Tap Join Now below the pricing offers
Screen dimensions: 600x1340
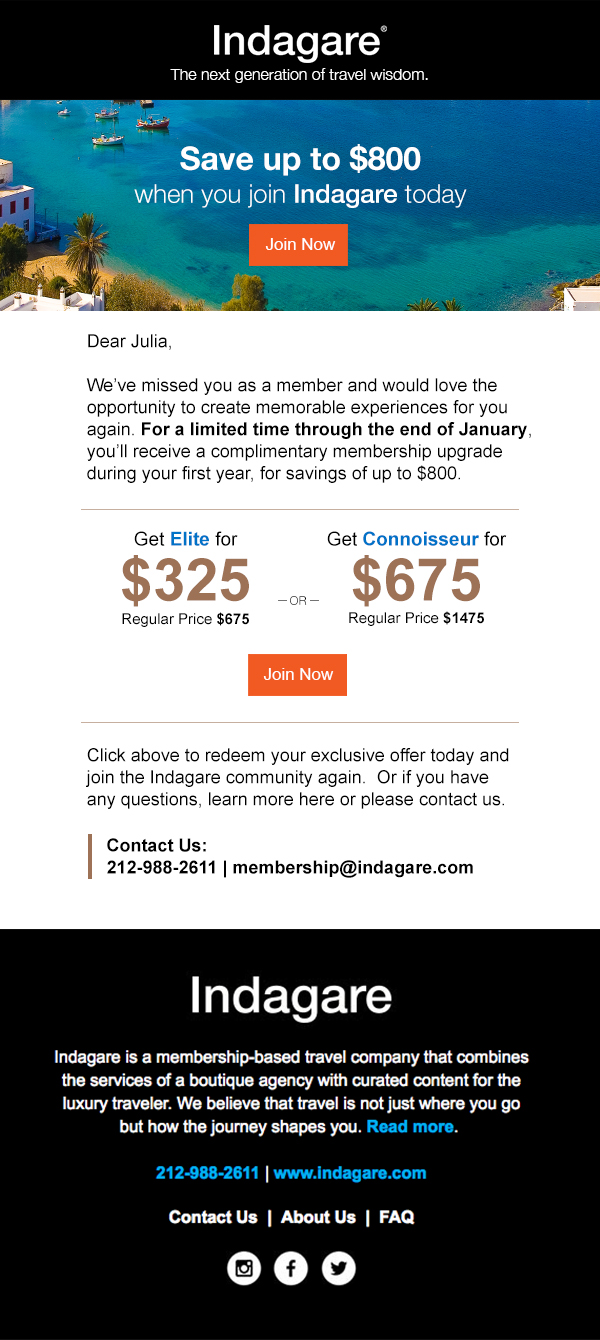pyautogui.click(x=298, y=675)
